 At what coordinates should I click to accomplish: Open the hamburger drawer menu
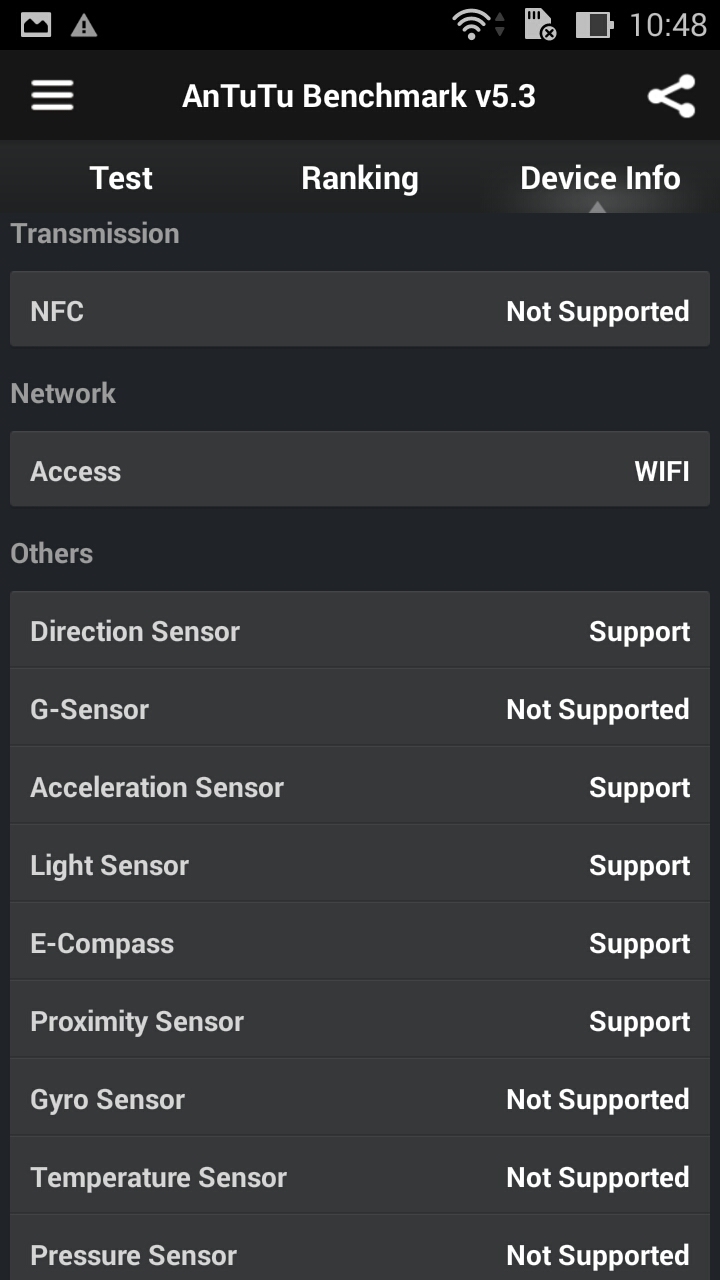[x=52, y=96]
